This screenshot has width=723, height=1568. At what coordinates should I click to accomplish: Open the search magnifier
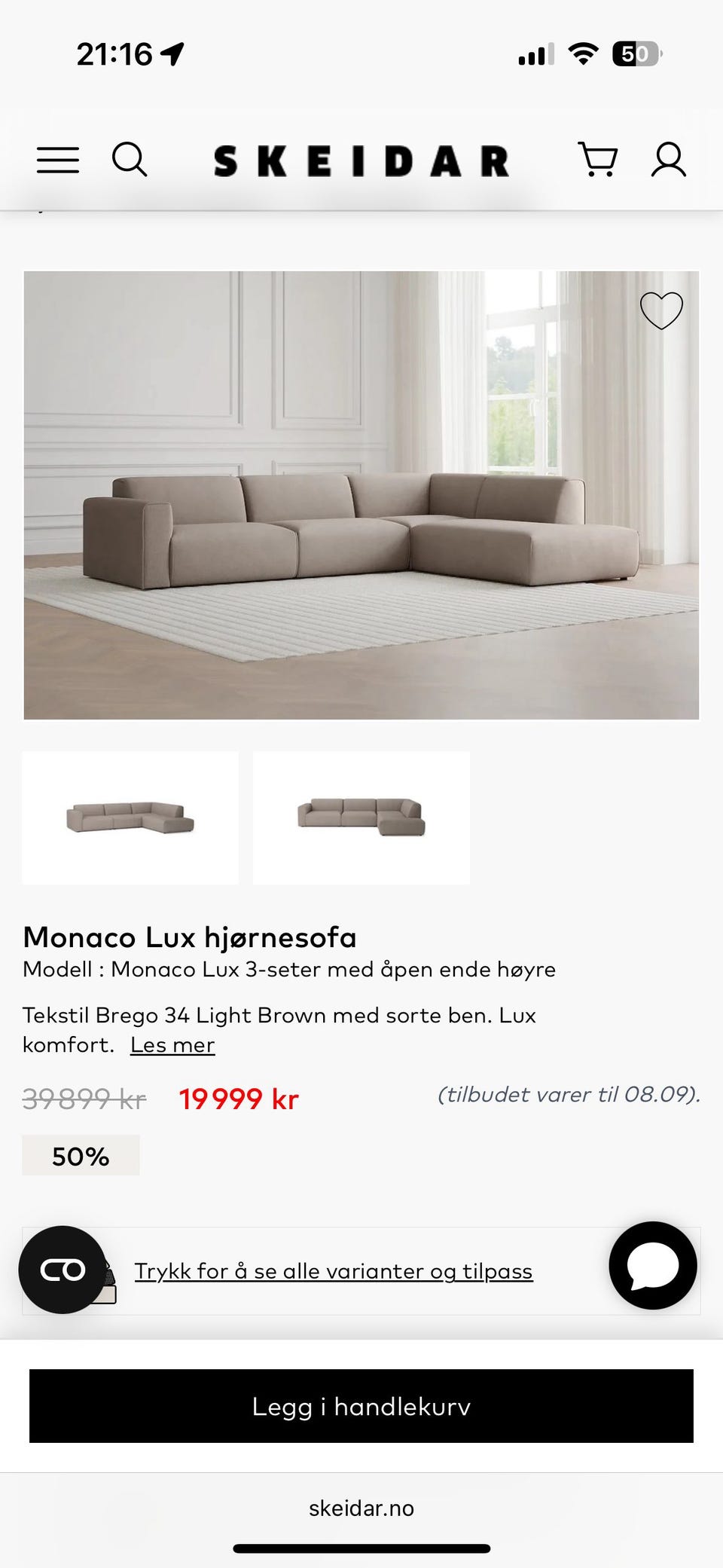130,160
